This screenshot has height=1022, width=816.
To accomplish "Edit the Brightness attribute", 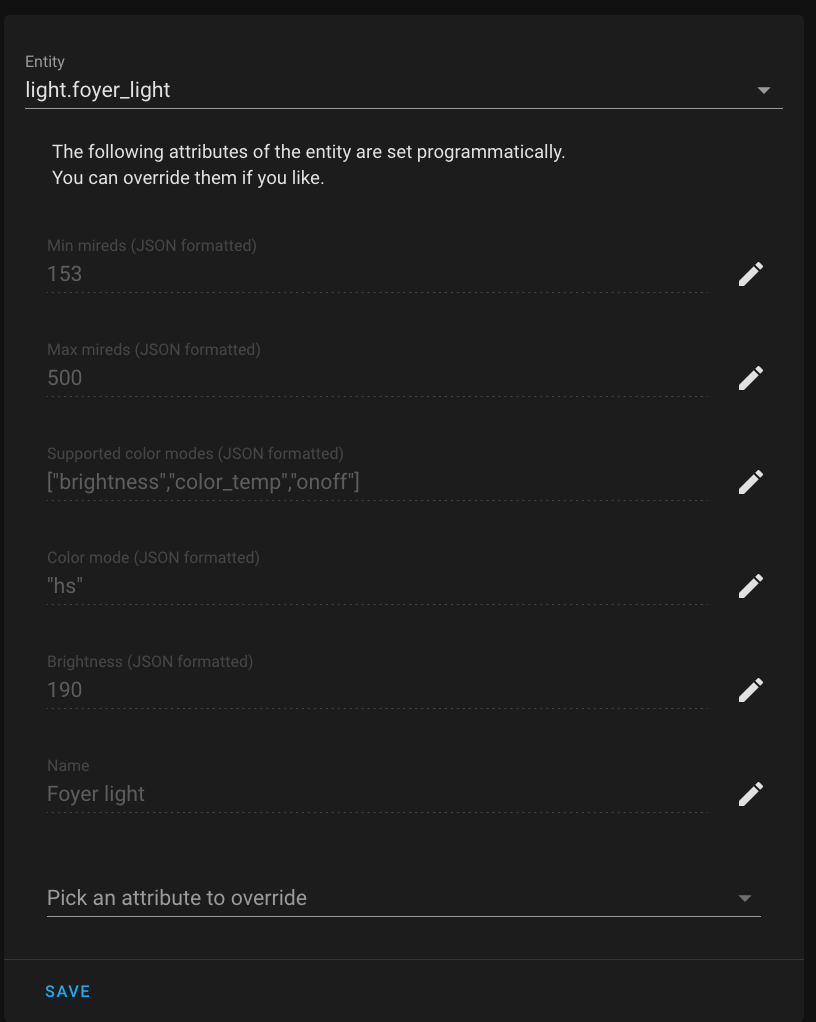I will click(x=751, y=690).
